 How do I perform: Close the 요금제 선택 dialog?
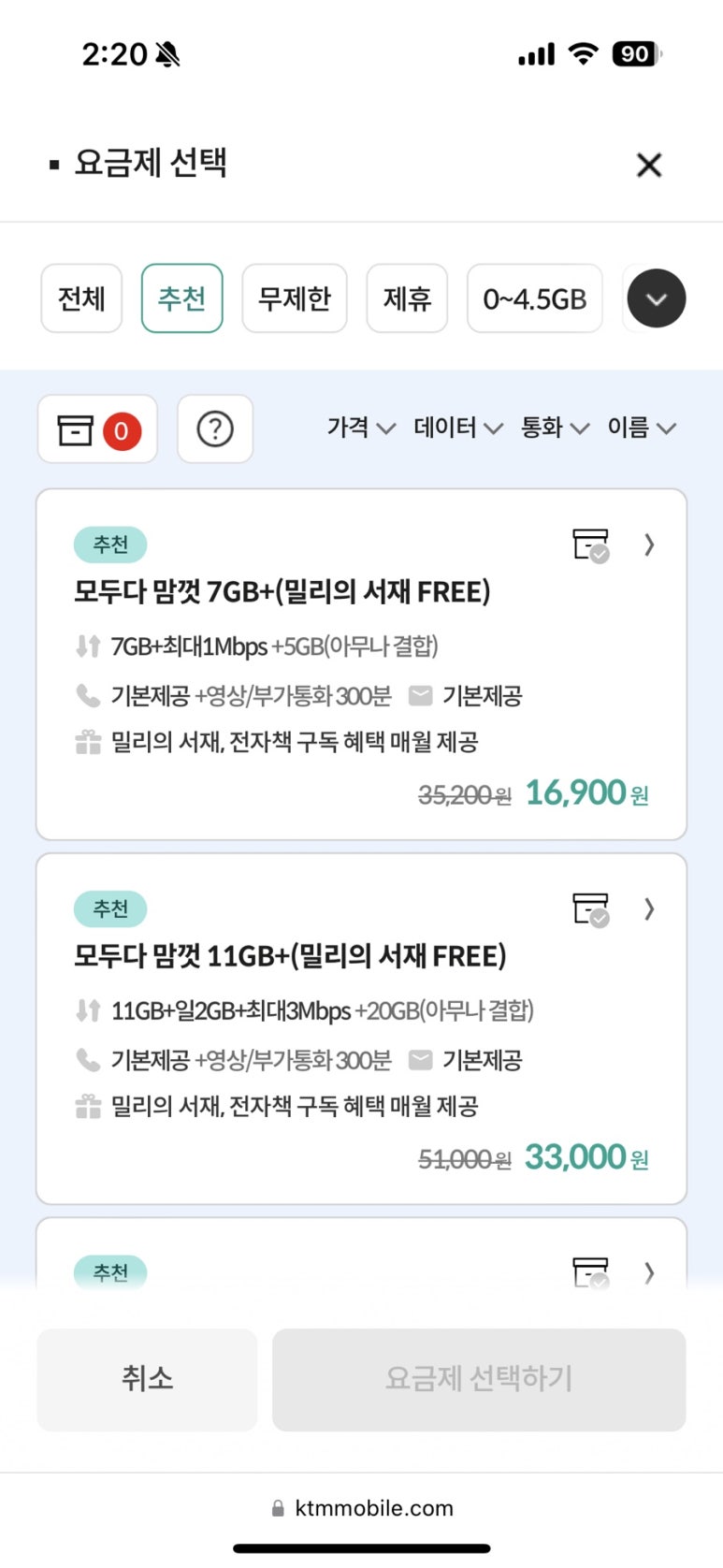click(648, 166)
